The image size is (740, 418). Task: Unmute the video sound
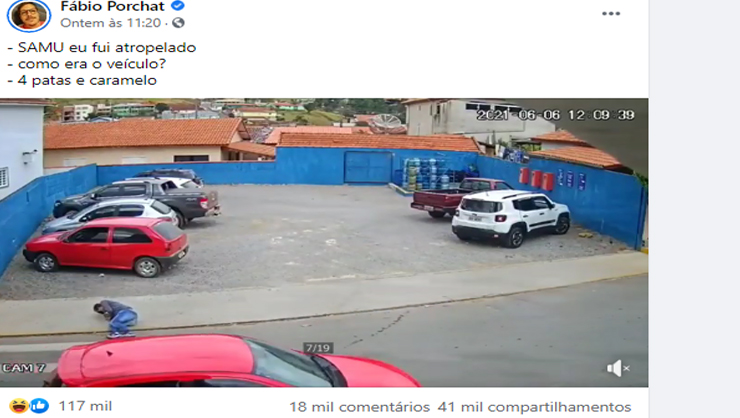(x=617, y=368)
